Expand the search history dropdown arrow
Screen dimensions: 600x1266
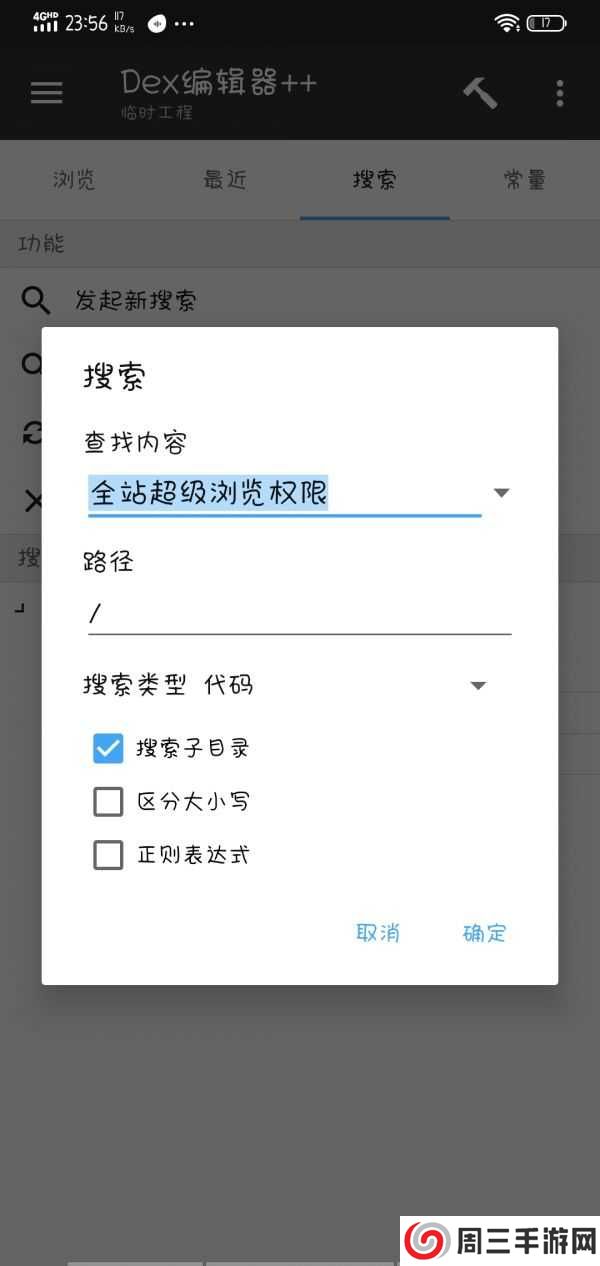tap(502, 493)
